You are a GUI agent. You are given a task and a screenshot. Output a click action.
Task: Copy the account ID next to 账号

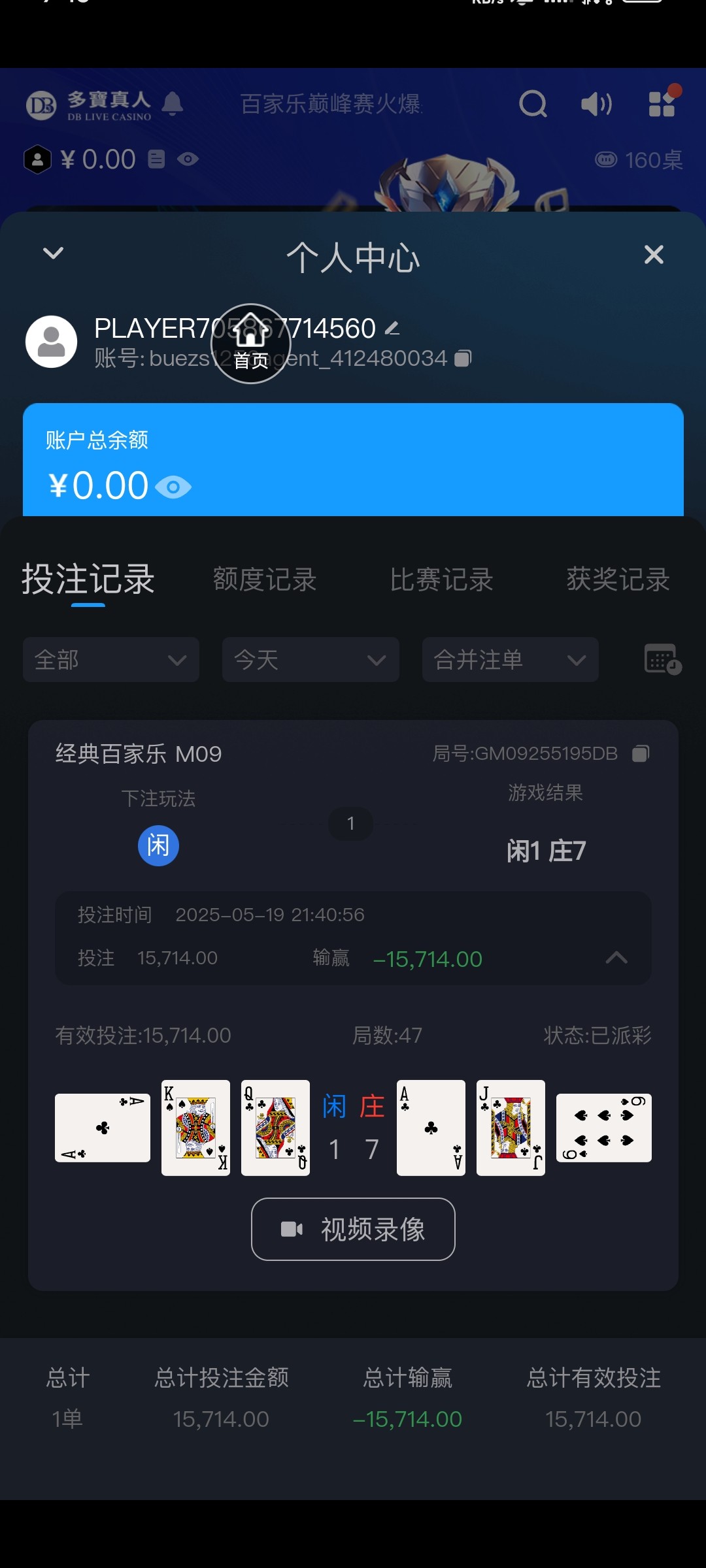(x=463, y=359)
